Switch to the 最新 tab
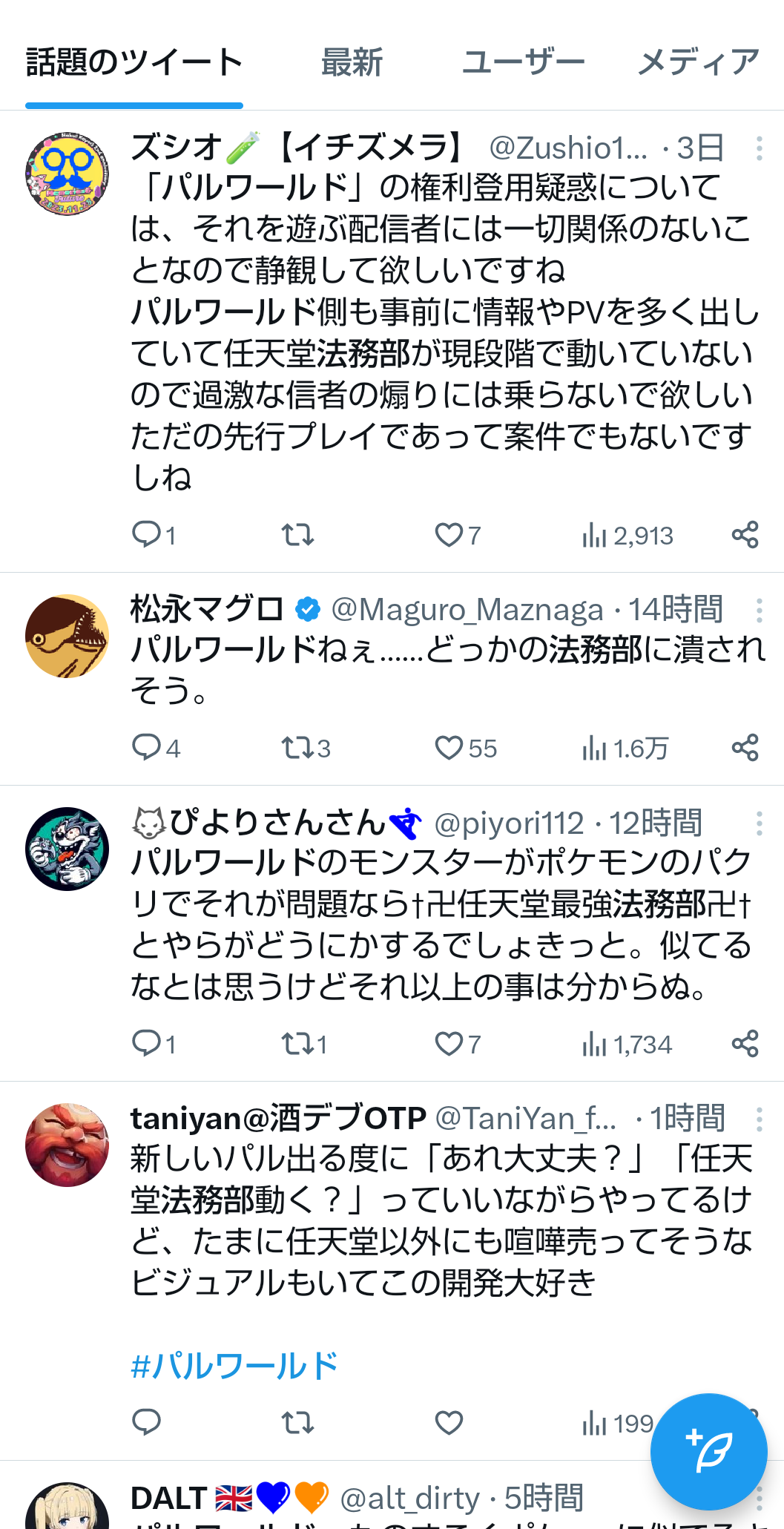Image resolution: width=784 pixels, height=1529 pixels. pos(352,62)
